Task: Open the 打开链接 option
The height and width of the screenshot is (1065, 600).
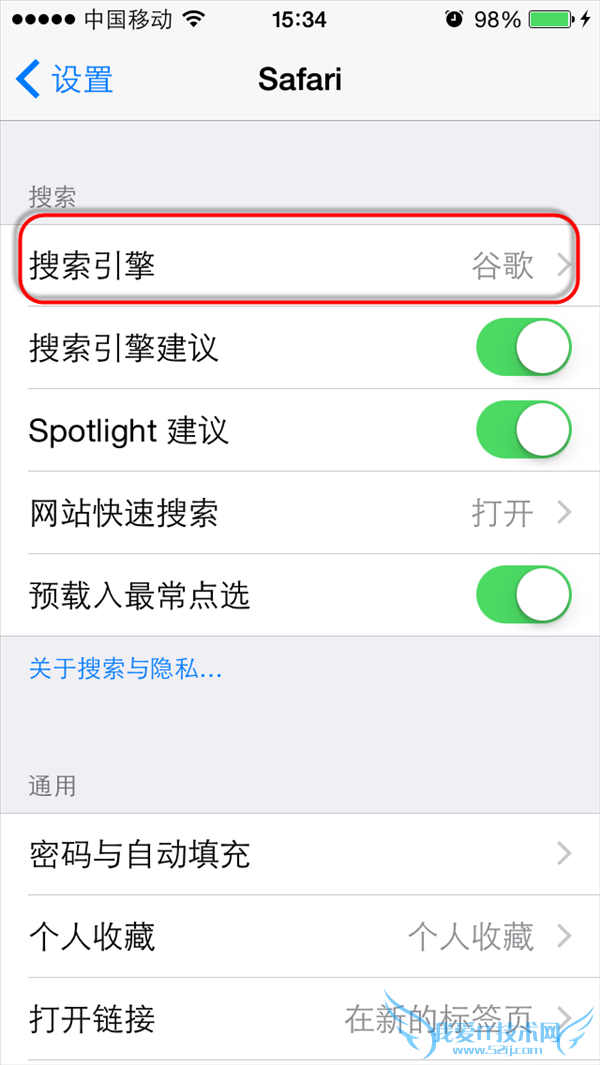Action: click(x=300, y=1020)
